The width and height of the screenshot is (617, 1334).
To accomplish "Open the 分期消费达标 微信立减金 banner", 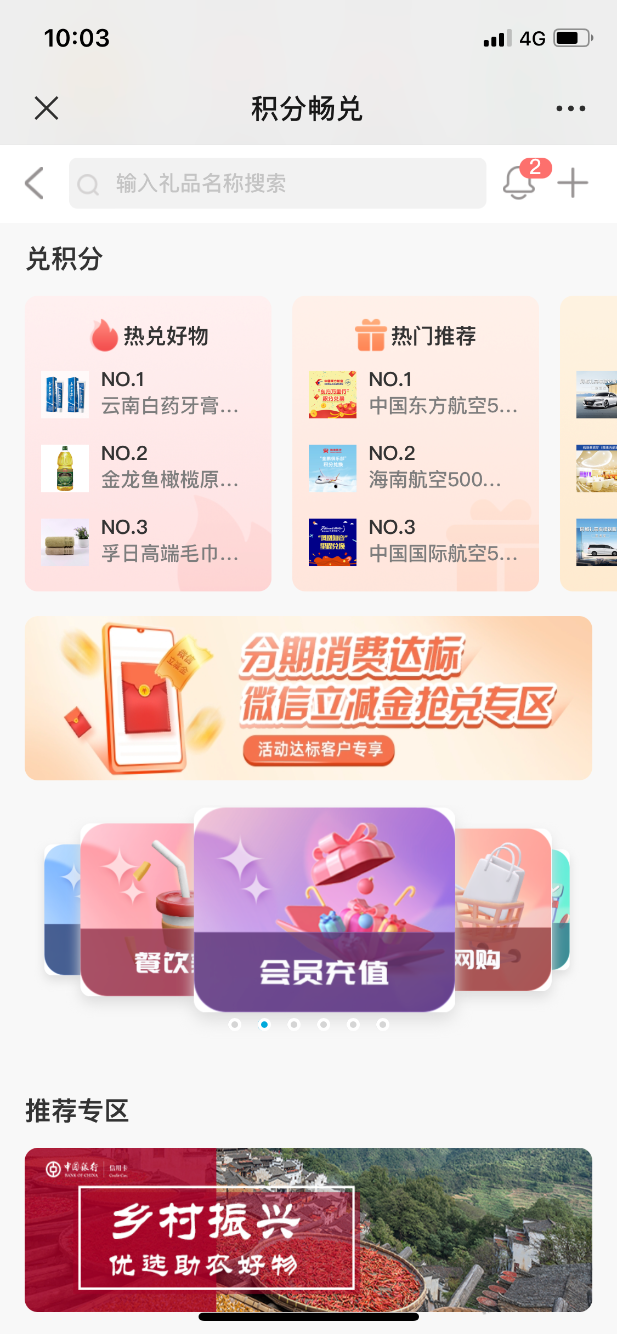I will click(x=308, y=698).
